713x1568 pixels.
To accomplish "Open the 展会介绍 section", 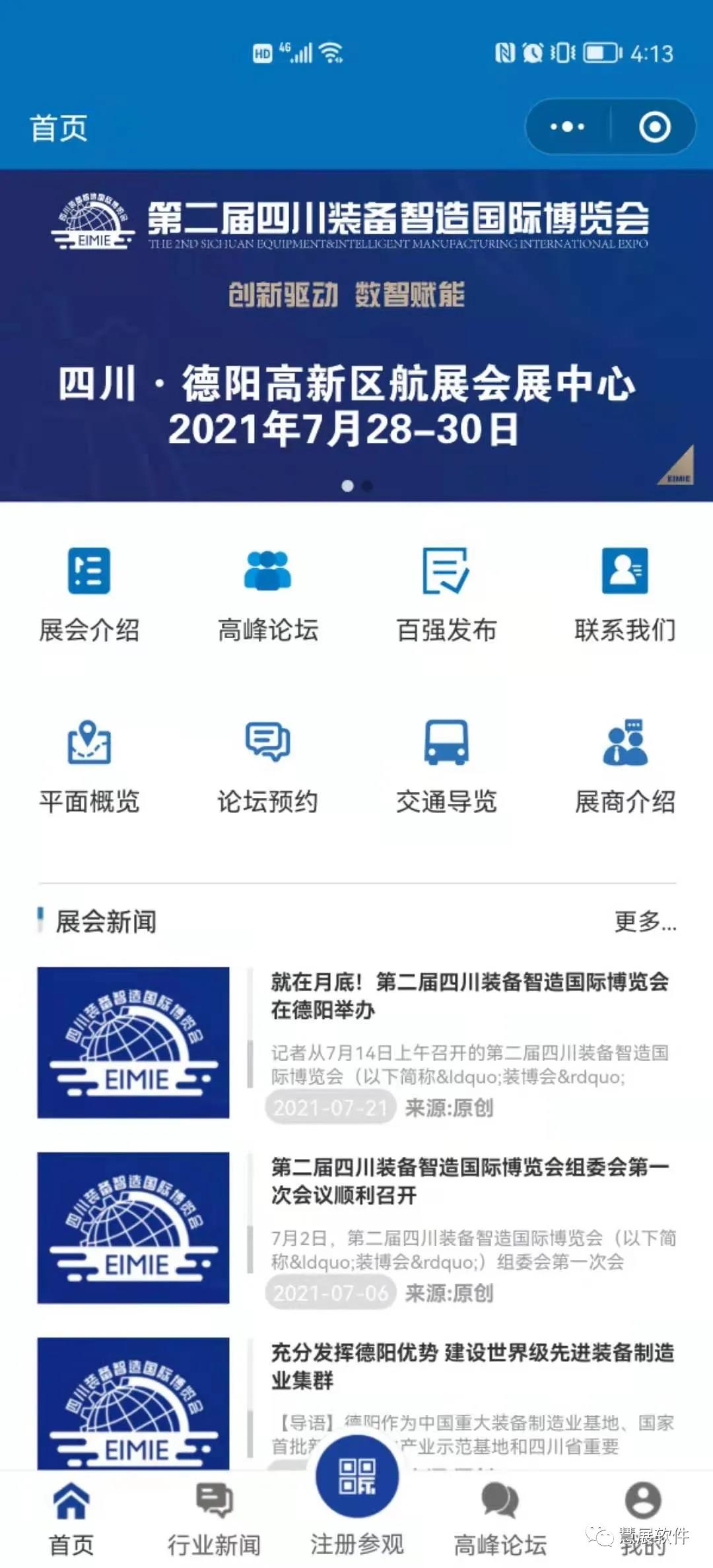I will 89,594.
